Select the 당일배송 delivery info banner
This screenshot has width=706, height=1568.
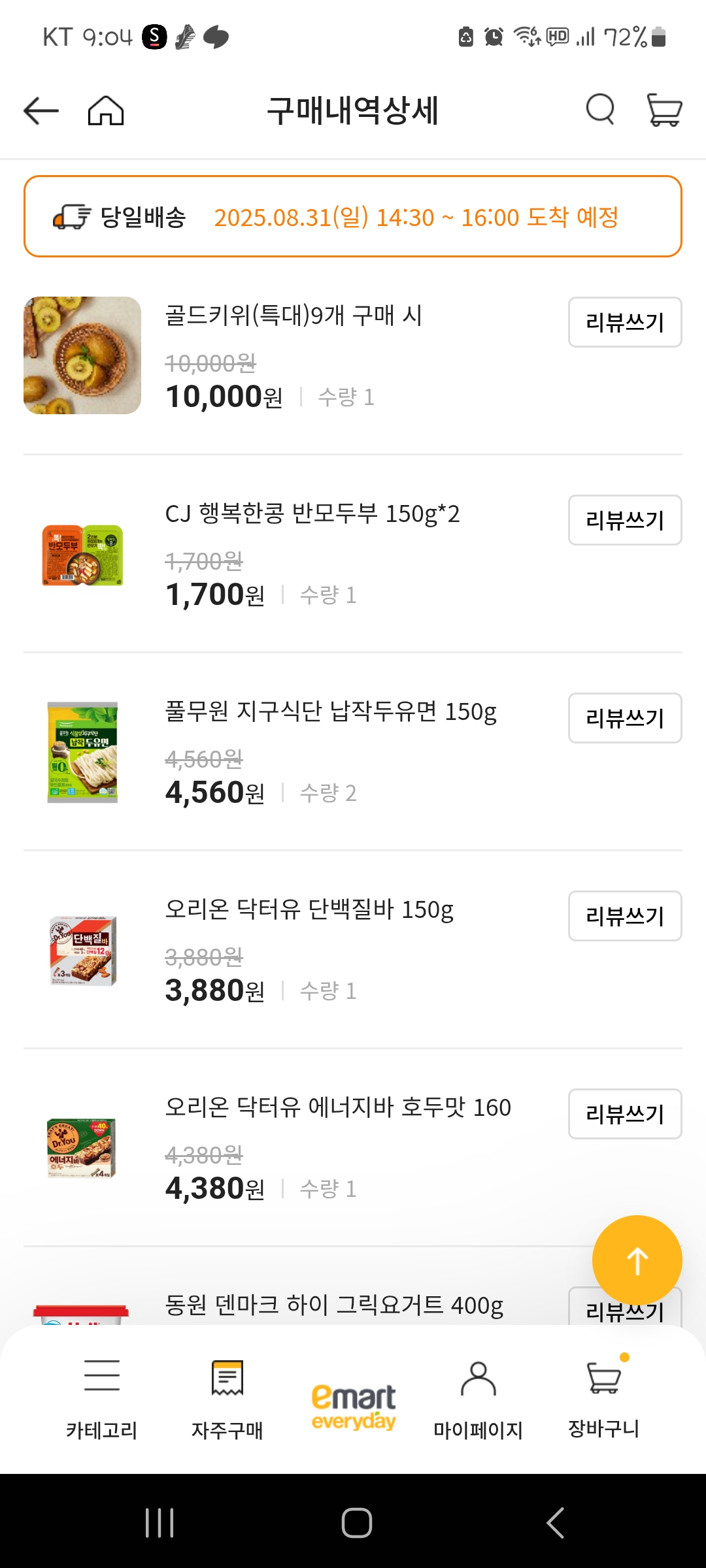(x=353, y=216)
